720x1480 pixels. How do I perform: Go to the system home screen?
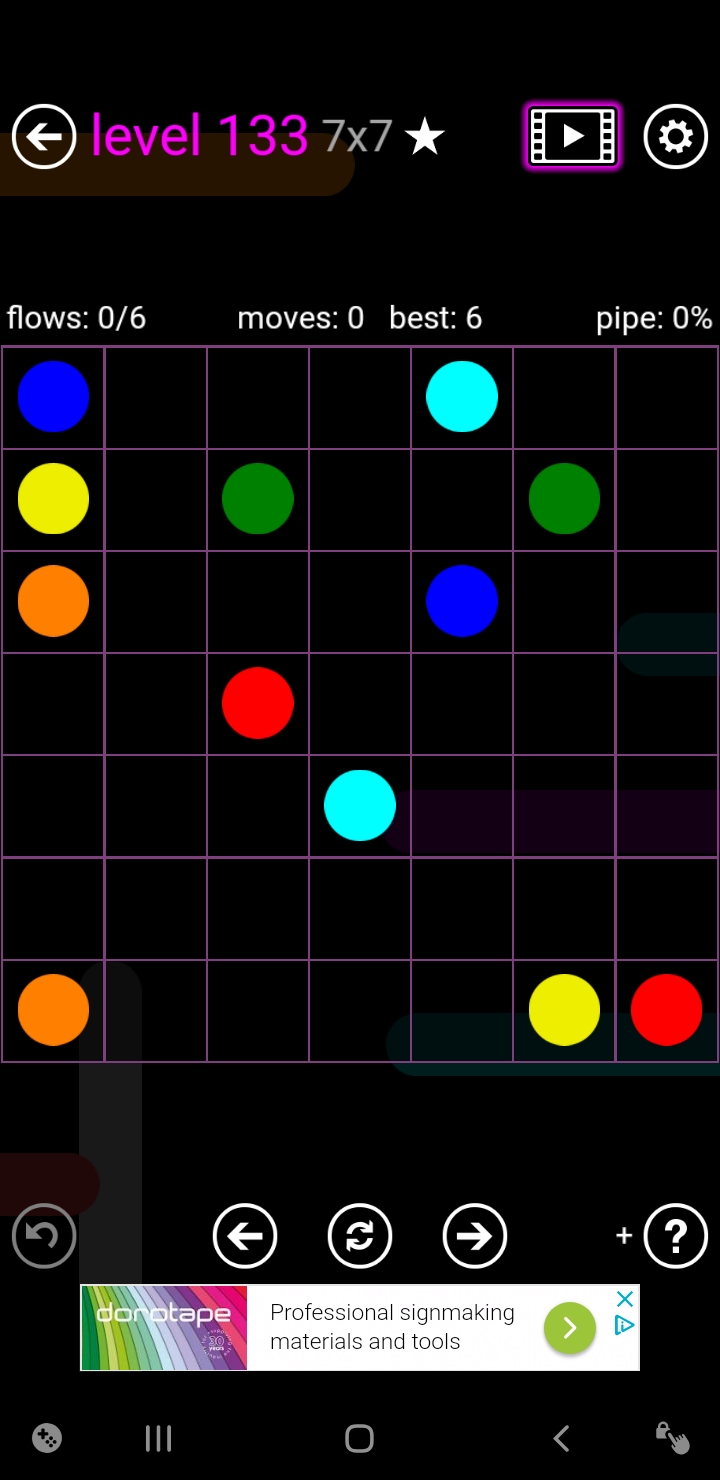(x=359, y=1438)
